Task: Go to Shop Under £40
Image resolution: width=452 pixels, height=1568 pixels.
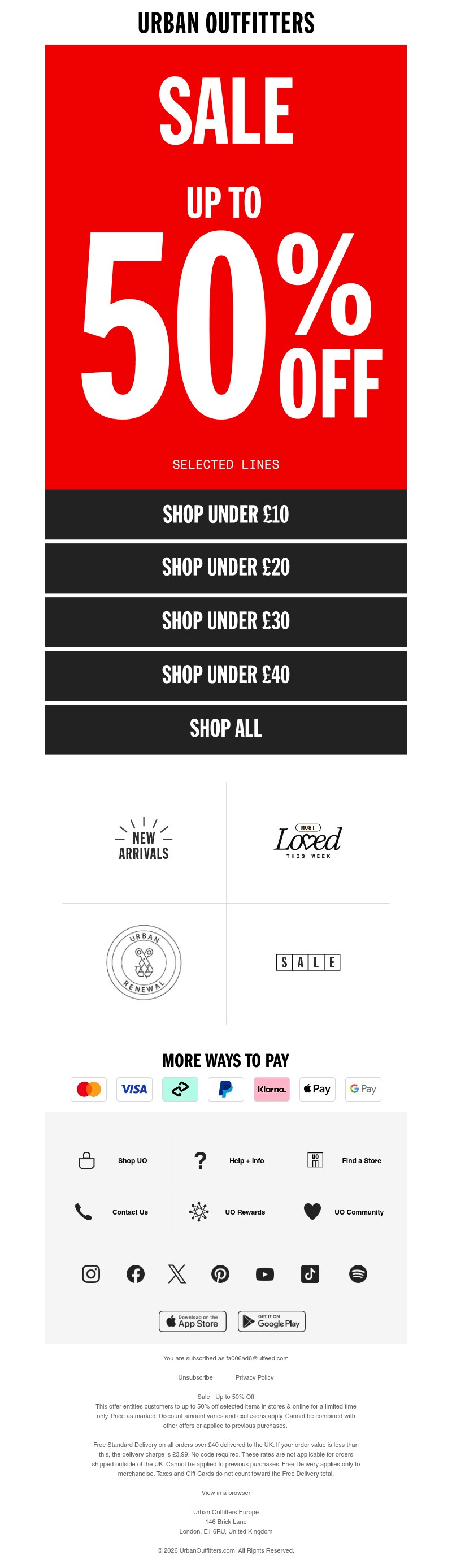Action: coord(225,675)
